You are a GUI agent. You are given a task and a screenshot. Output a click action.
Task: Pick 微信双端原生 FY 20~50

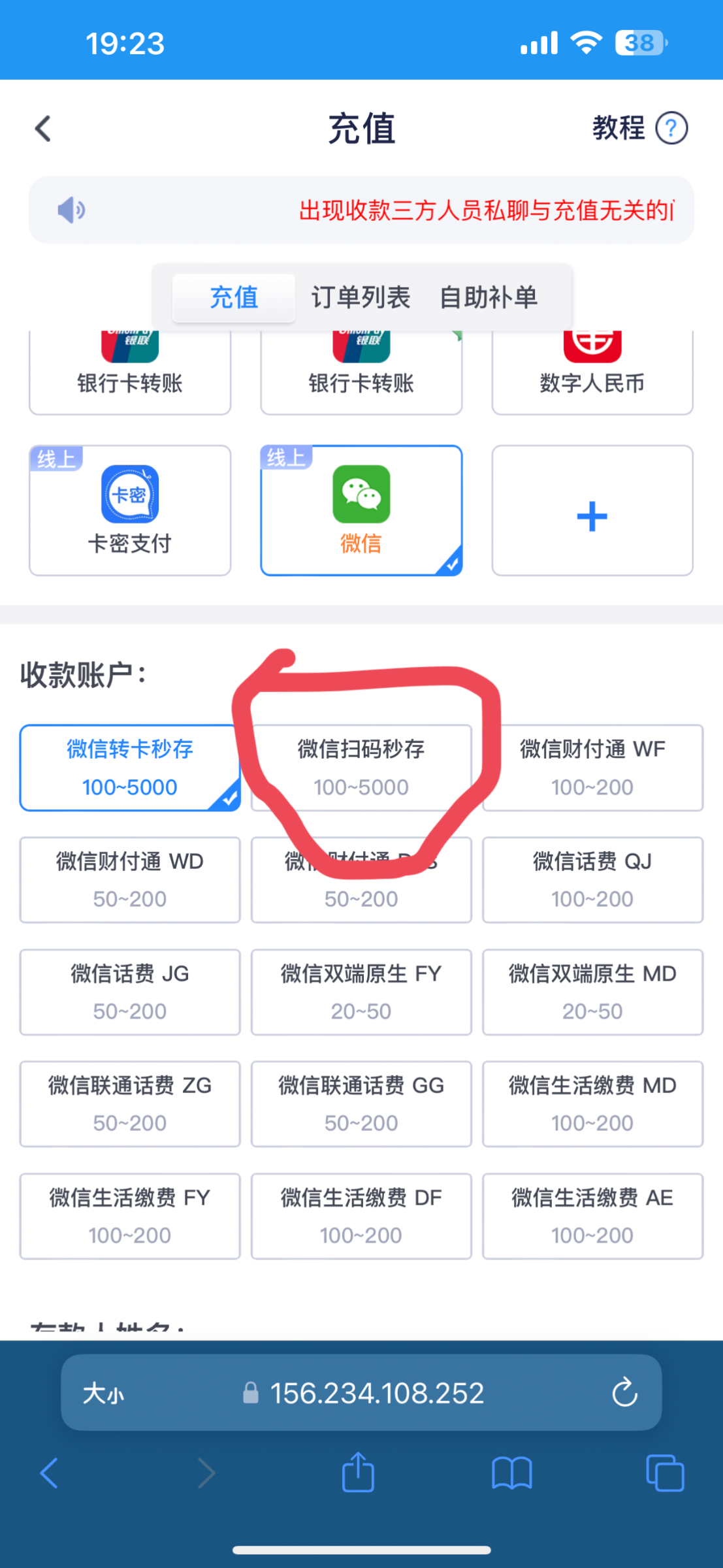361,992
